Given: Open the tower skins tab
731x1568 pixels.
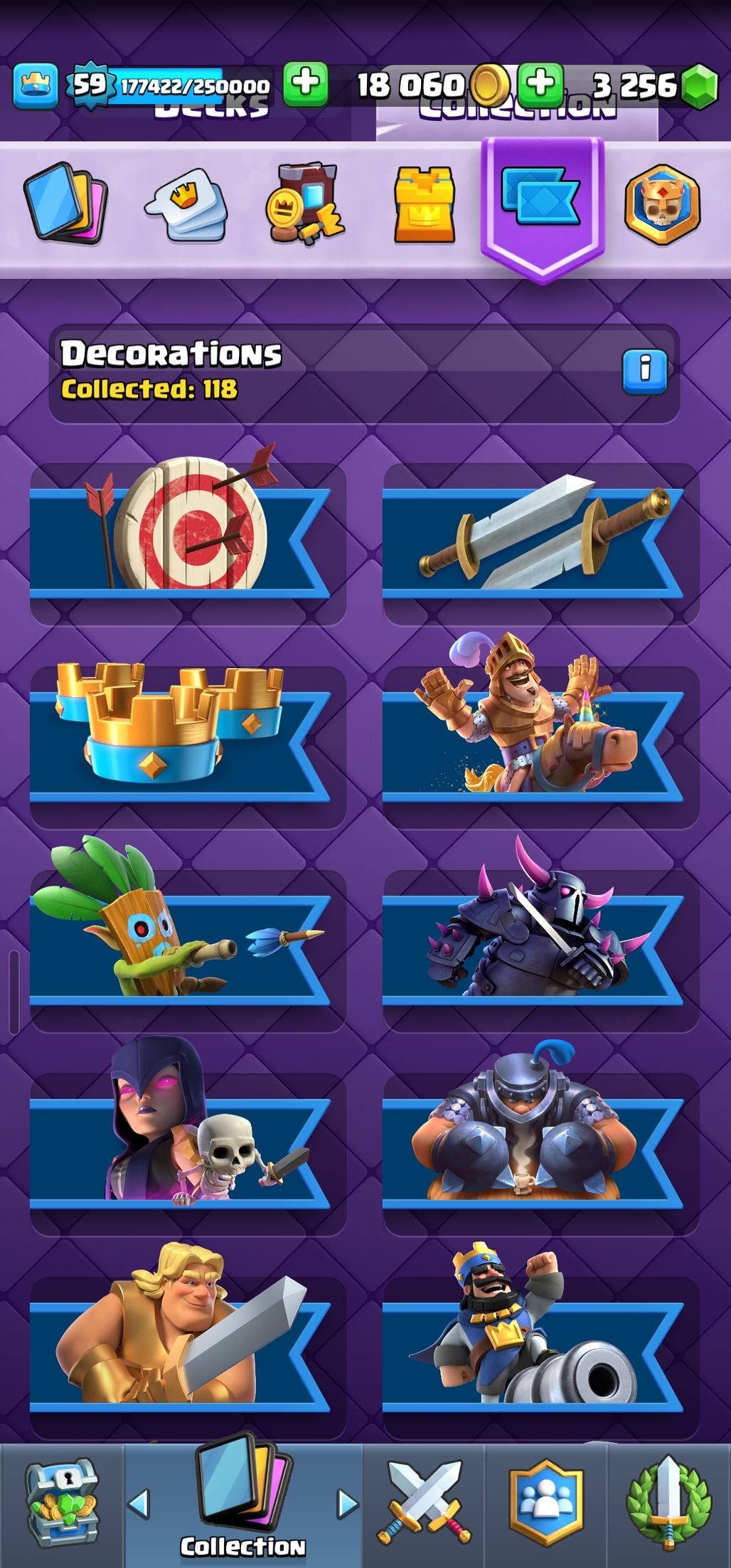Looking at the screenshot, I should [x=425, y=205].
